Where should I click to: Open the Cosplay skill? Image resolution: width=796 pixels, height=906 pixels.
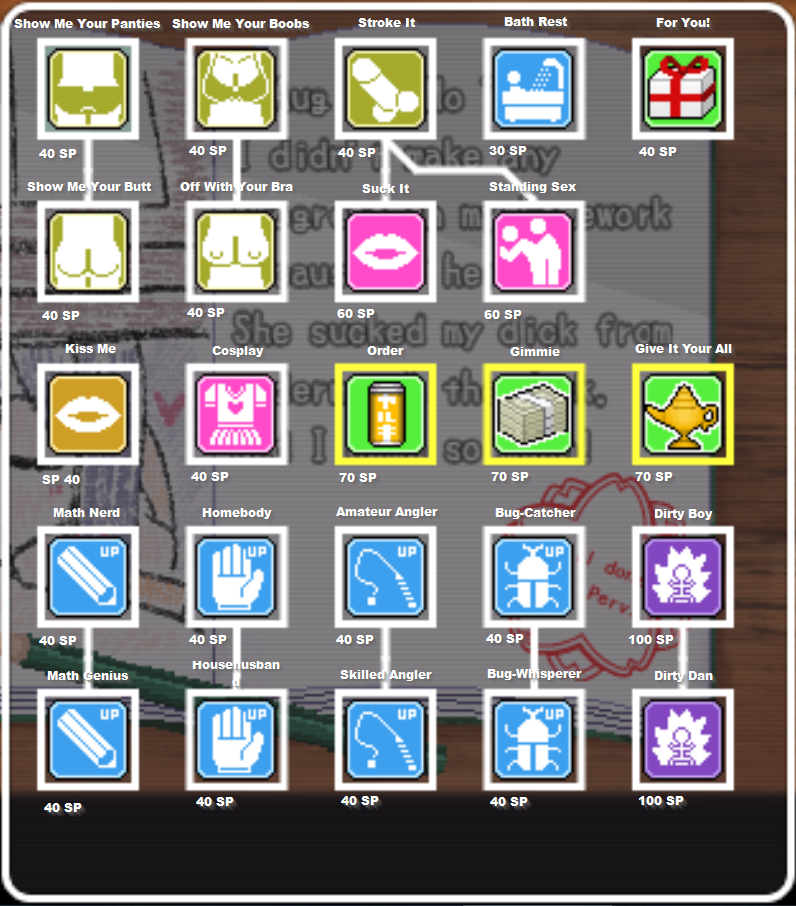(x=237, y=414)
